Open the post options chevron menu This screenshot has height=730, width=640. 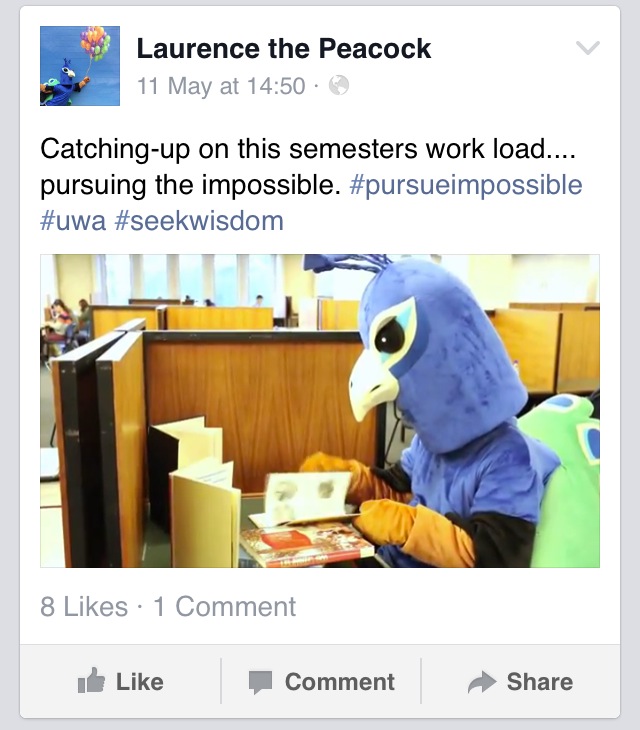[589, 48]
